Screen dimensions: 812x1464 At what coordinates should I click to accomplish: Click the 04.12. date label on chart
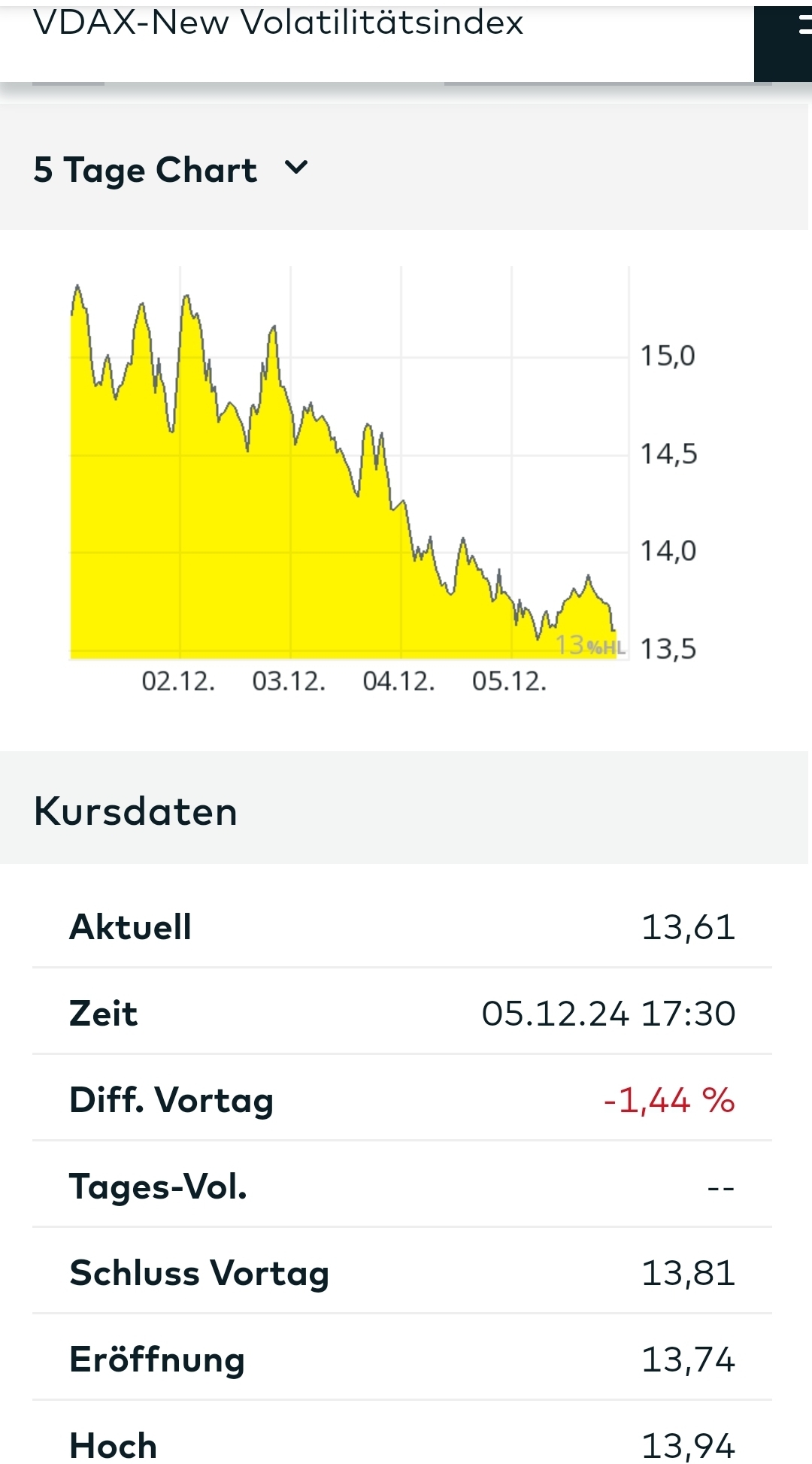click(x=400, y=681)
